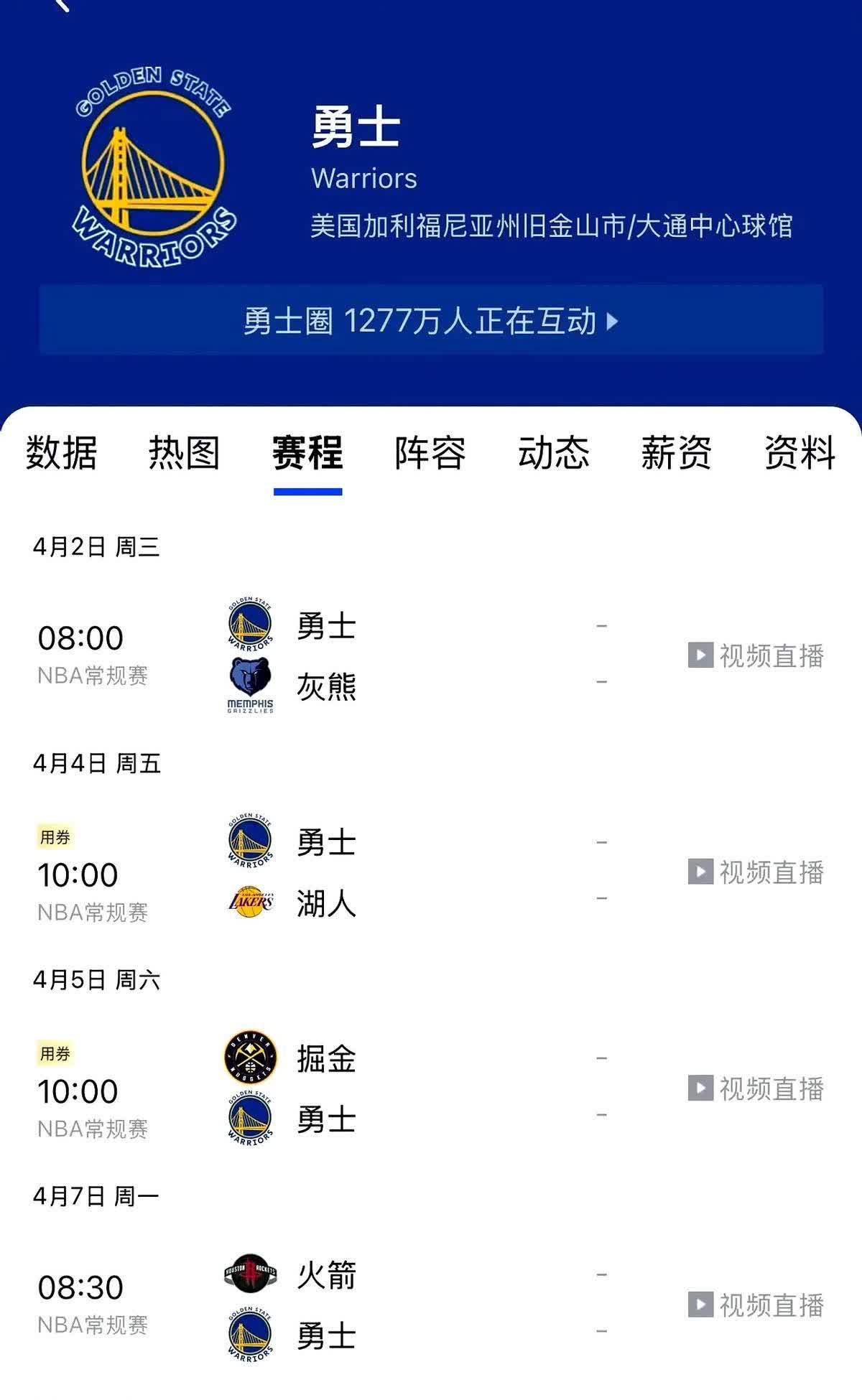The height and width of the screenshot is (1400, 862).
Task: Switch to the 热图 tab
Action: [x=185, y=453]
